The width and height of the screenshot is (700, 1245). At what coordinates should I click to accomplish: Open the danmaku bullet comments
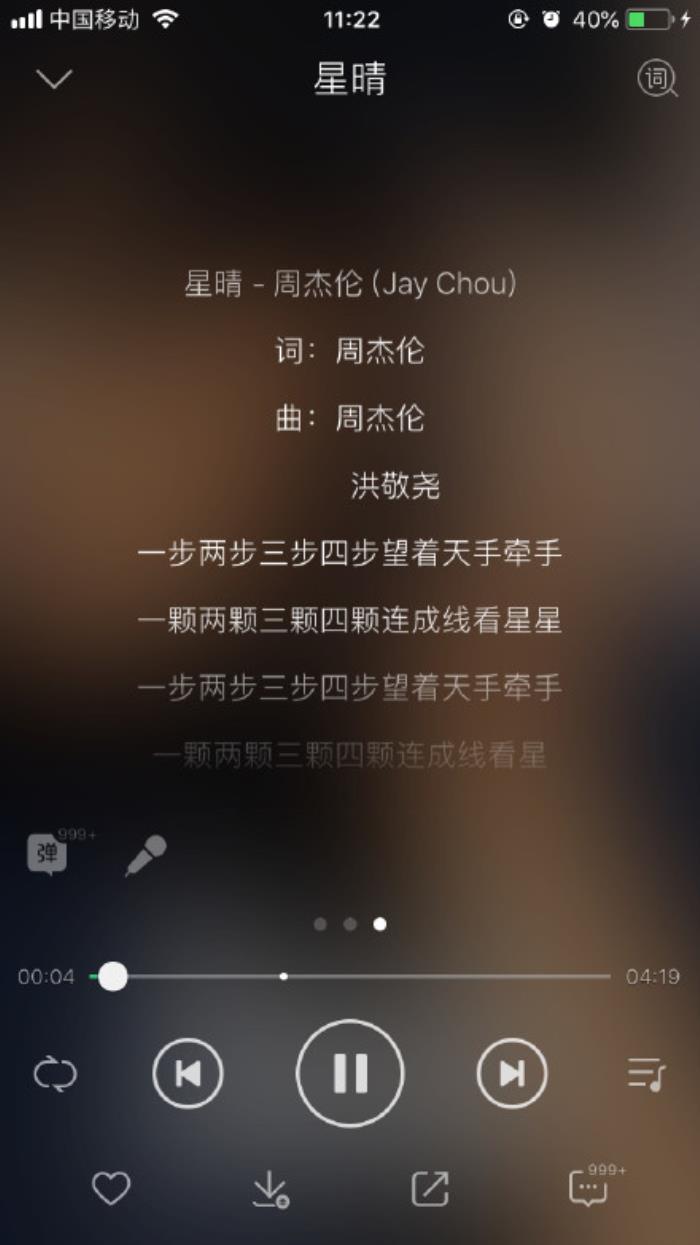(x=47, y=855)
